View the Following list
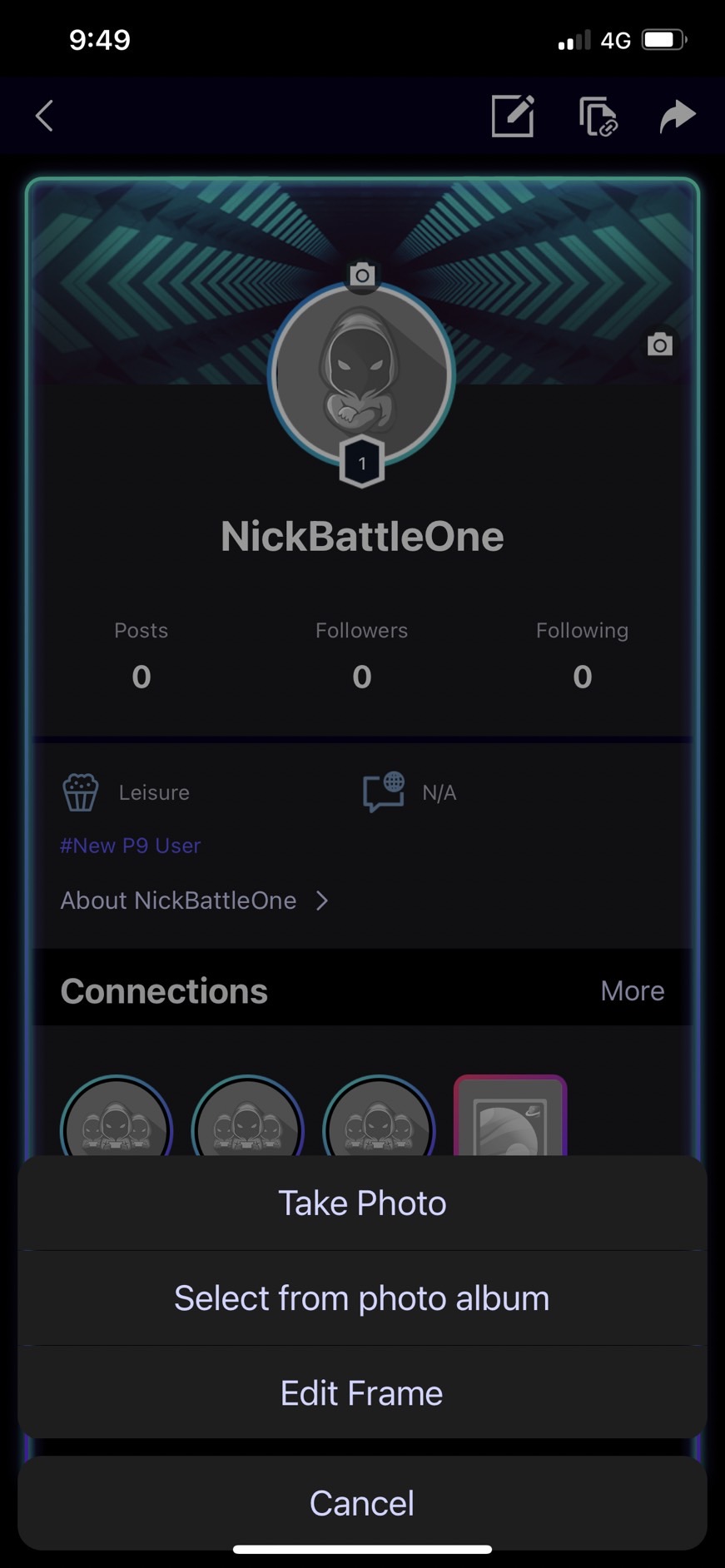The image size is (725, 1568). [x=582, y=657]
